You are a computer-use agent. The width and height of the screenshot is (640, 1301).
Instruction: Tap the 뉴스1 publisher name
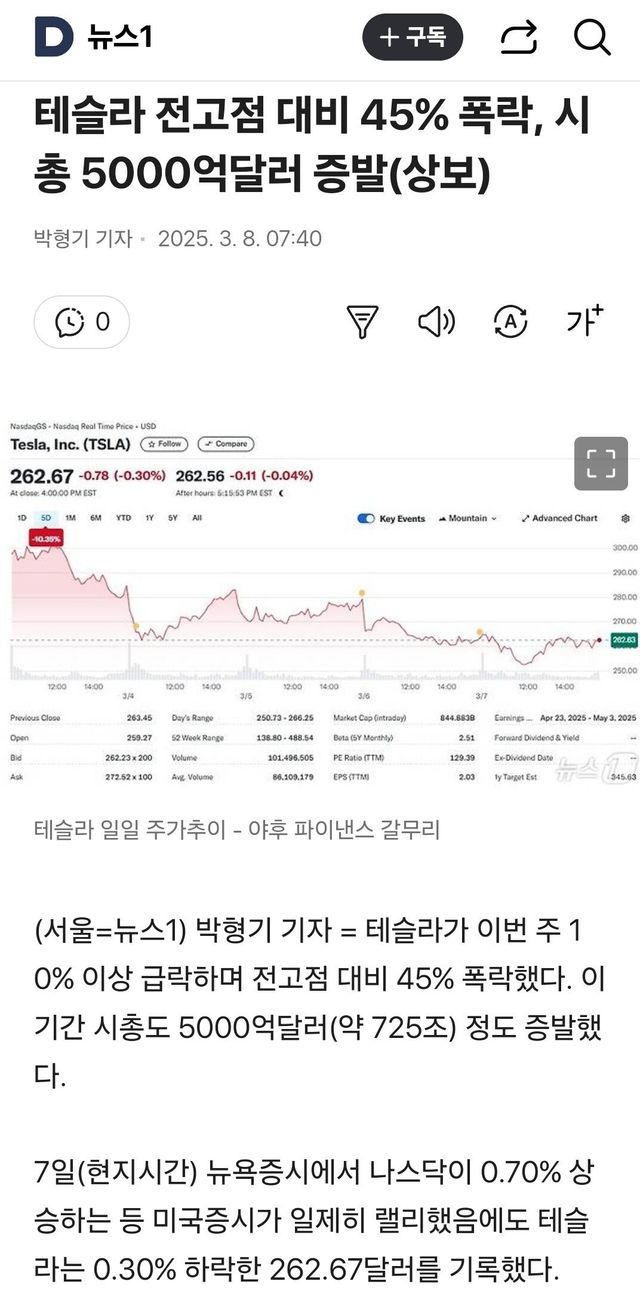click(120, 38)
